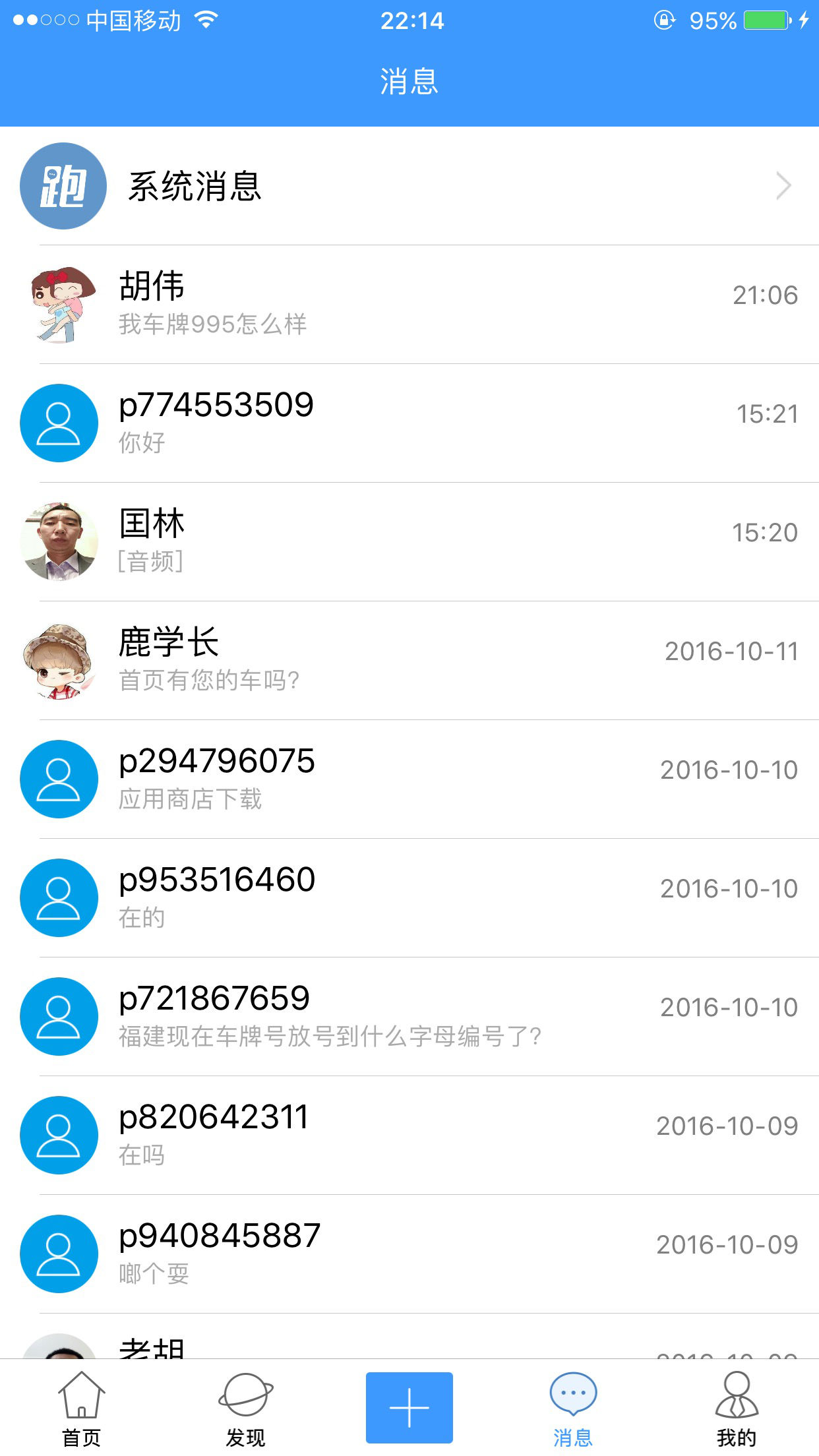This screenshot has width=819, height=1456.
Task: Go to the 我的 profile tab
Action: tap(737, 1409)
